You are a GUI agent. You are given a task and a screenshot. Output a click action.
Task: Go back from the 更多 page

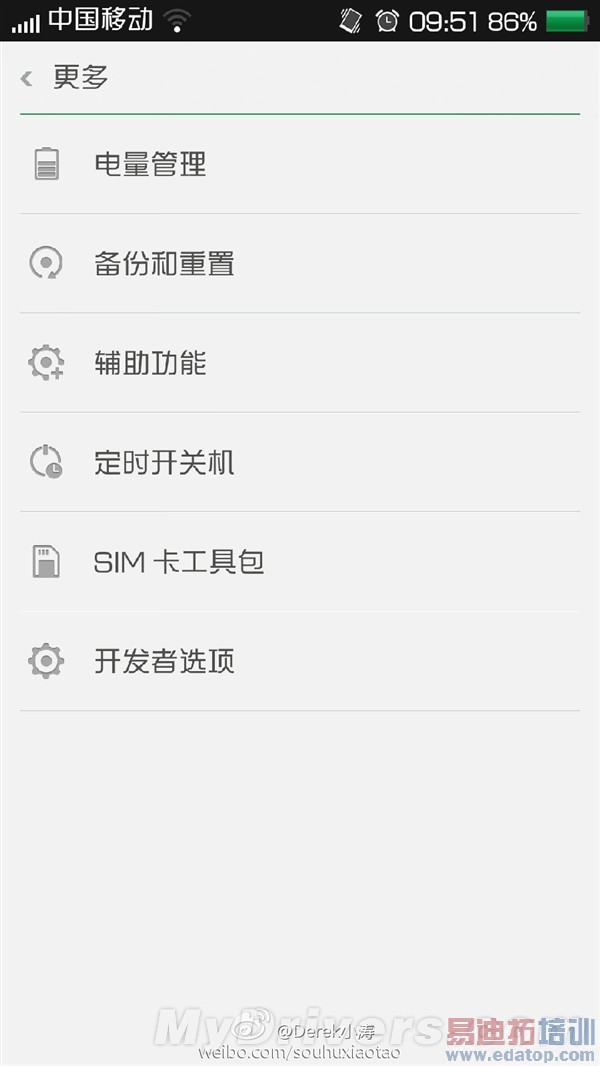27,78
